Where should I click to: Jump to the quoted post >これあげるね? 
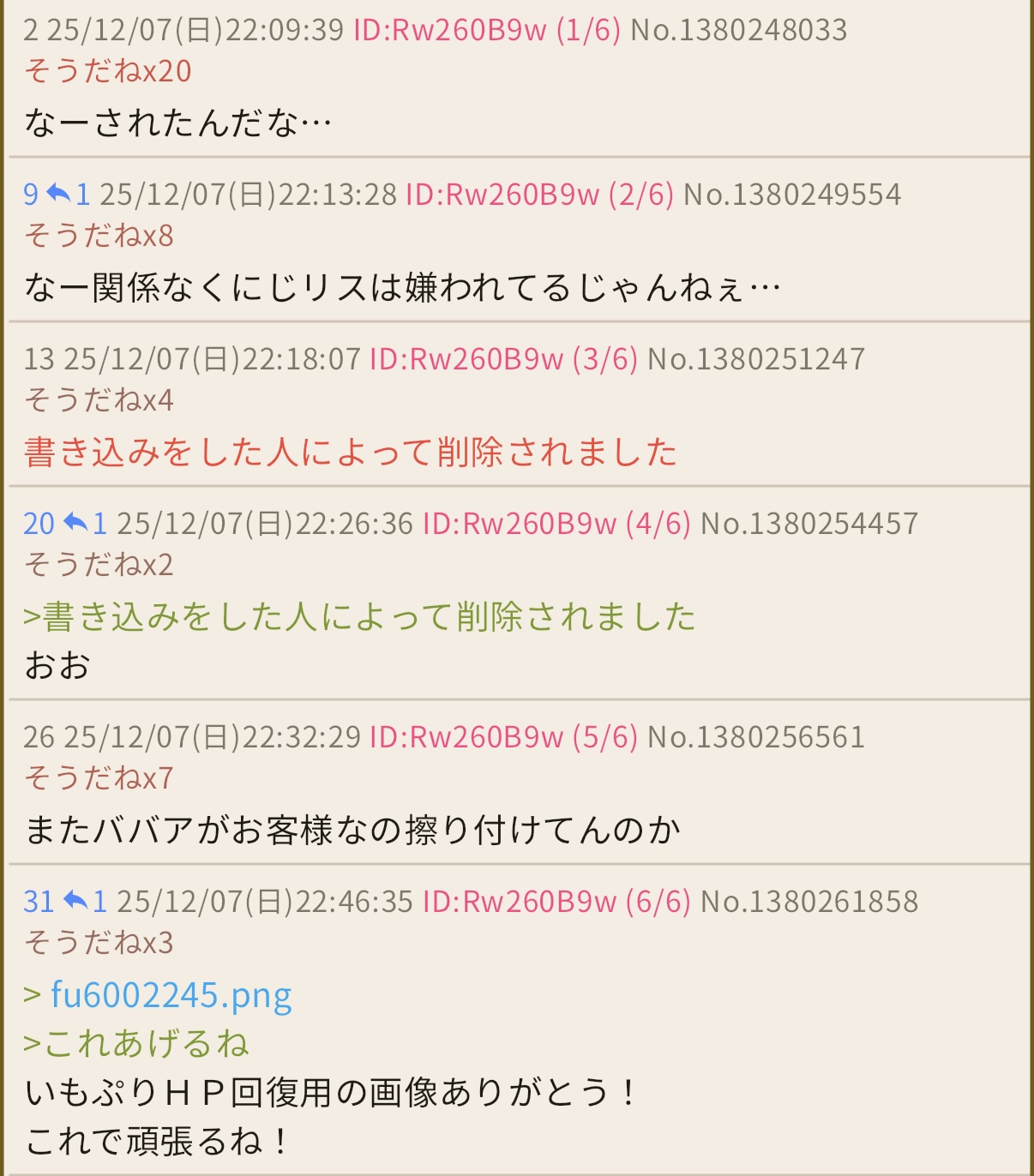click(137, 1044)
